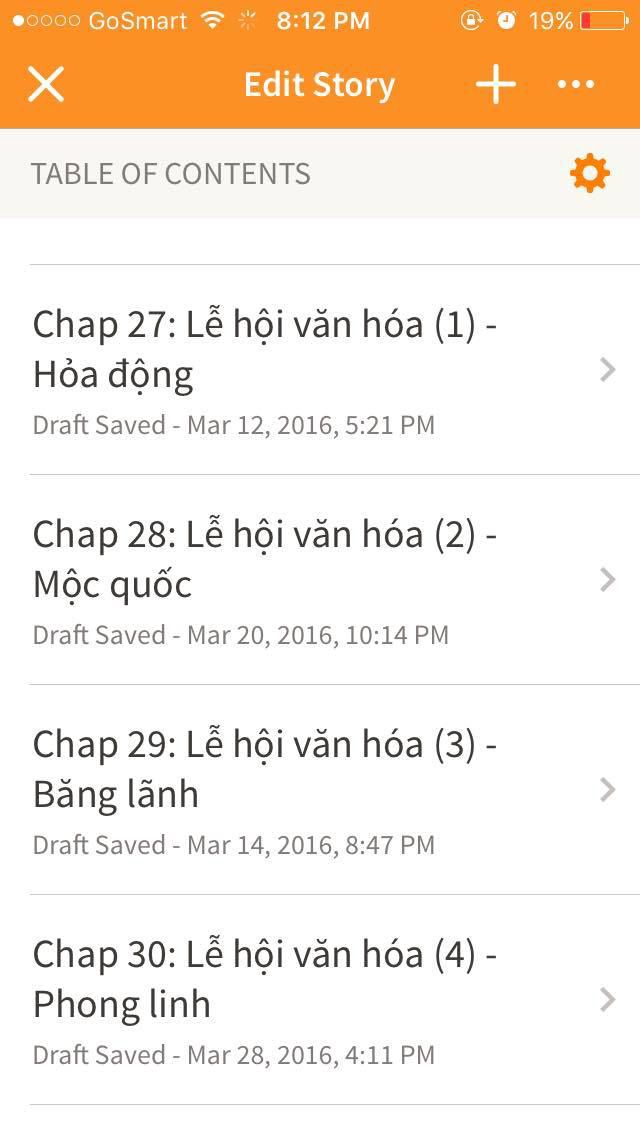This screenshot has width=640, height=1136.
Task: Add a new chapter with the plus icon
Action: coord(495,85)
